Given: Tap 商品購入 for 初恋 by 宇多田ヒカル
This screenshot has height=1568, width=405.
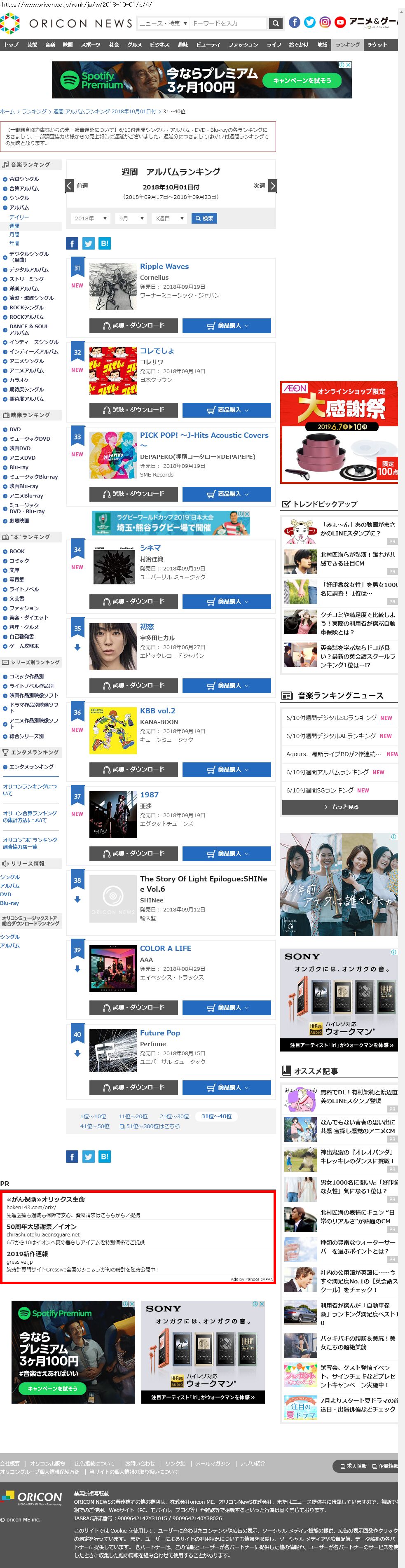Looking at the screenshot, I should point(227,685).
